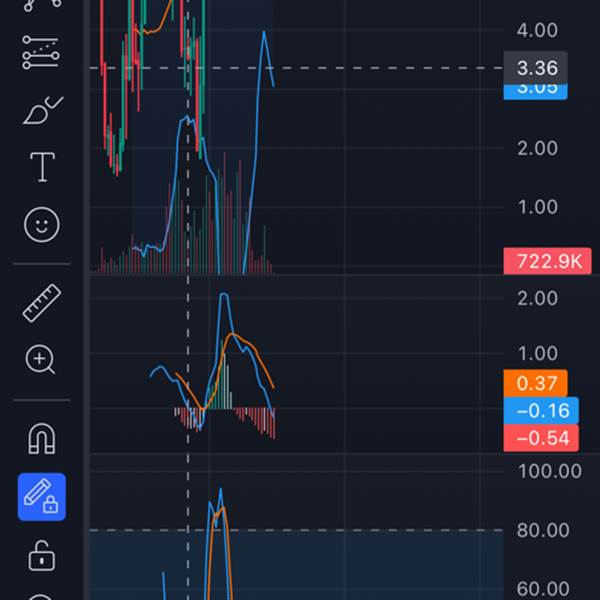Lock all drawings with the padlock
The width and height of the screenshot is (600, 600).
41,554
